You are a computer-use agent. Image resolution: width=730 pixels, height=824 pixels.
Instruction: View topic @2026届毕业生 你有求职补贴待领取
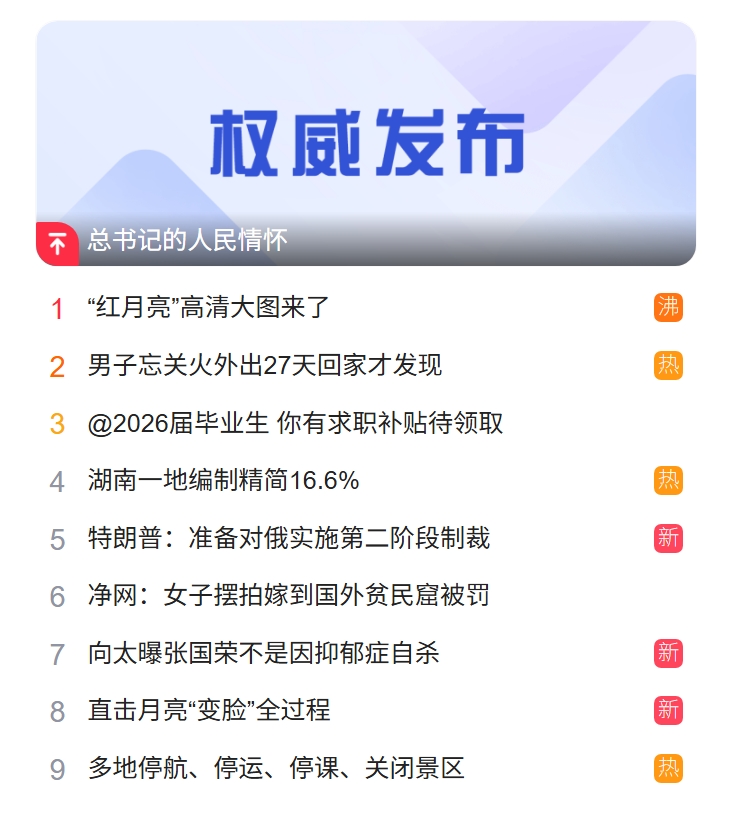tap(296, 423)
